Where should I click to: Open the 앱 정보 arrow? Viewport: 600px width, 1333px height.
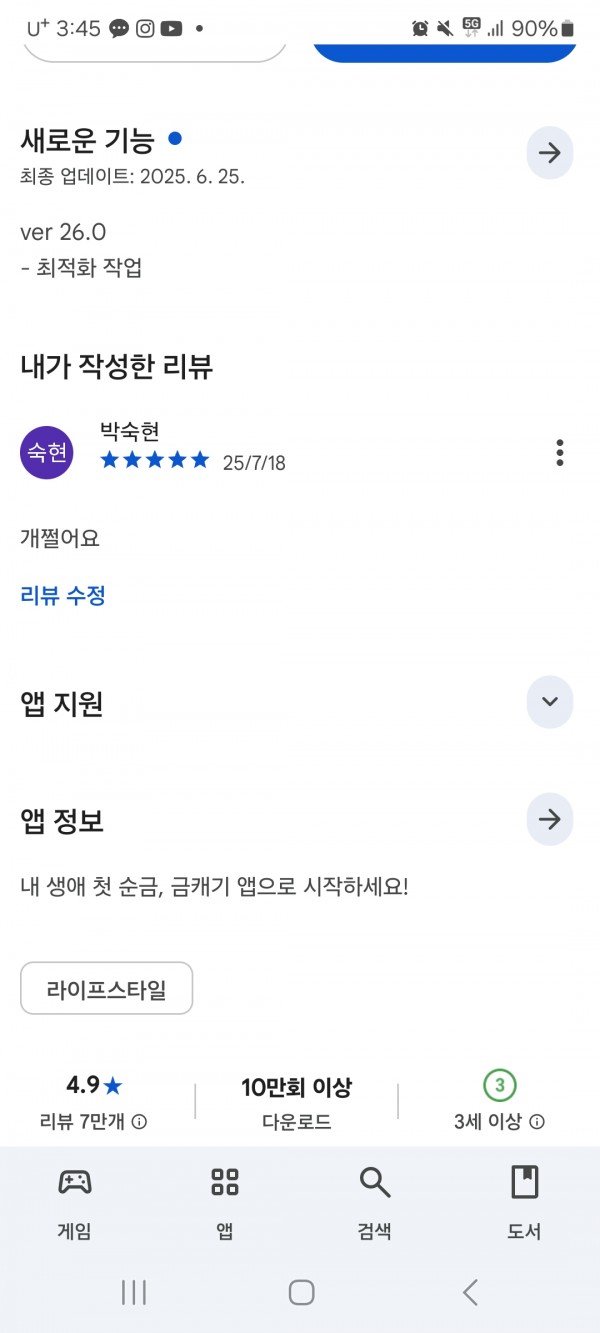[549, 820]
